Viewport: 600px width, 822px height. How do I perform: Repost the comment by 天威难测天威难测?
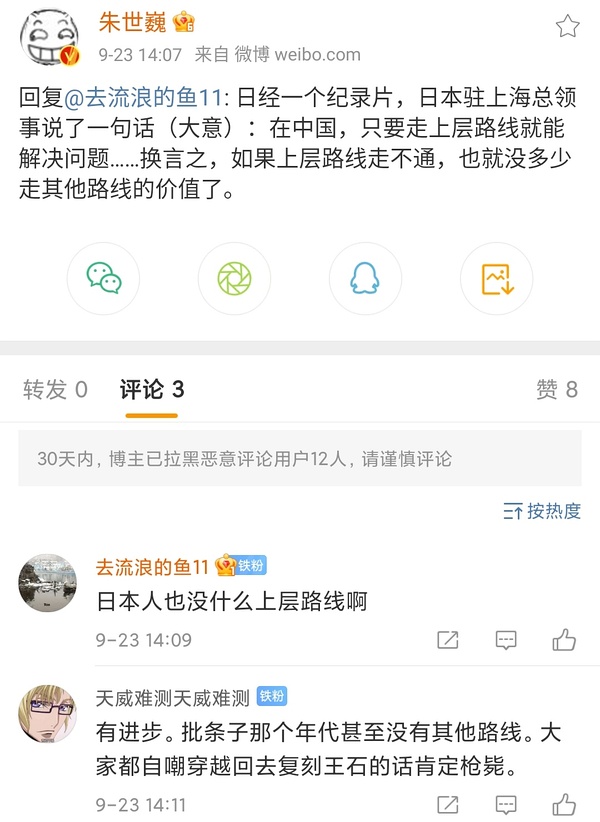pos(449,804)
